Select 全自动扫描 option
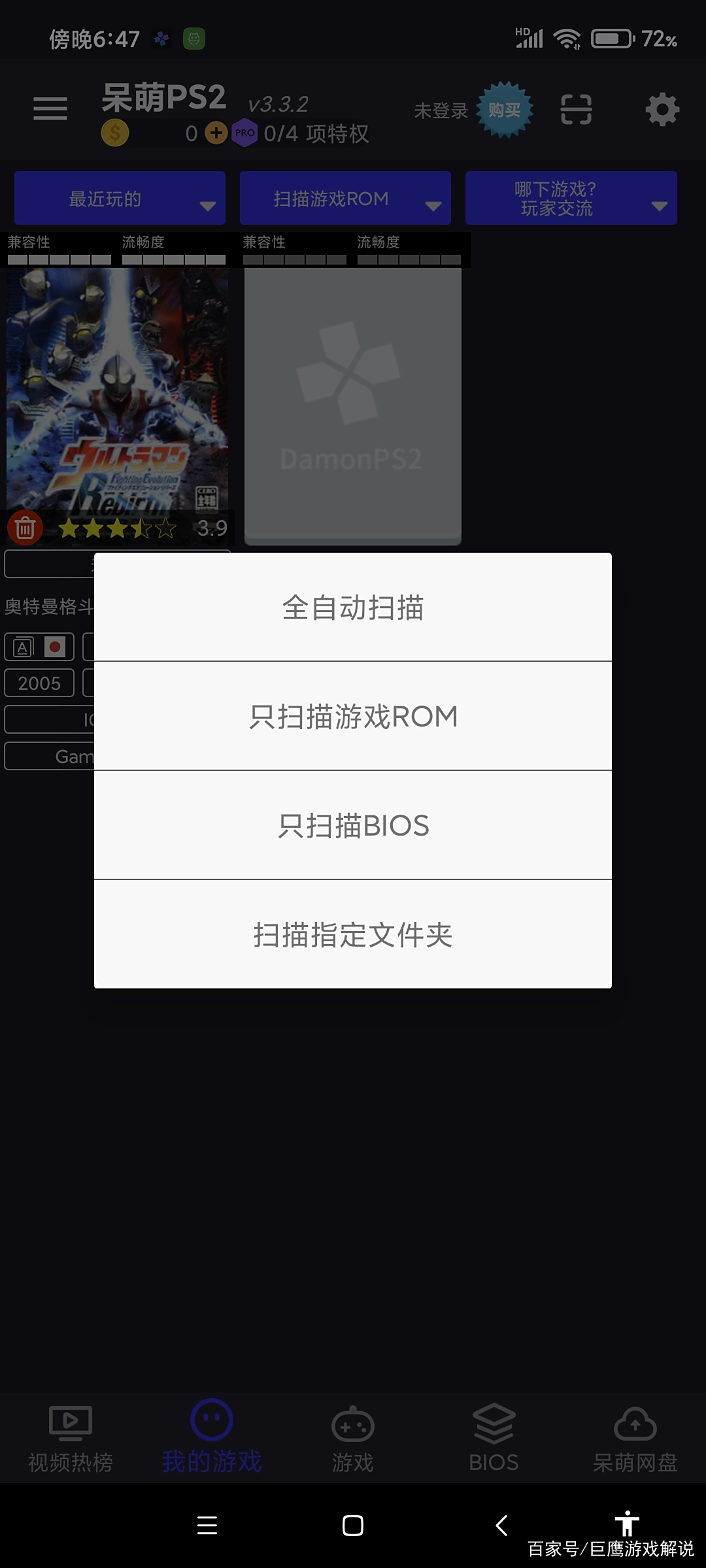This screenshot has width=706, height=1568. click(353, 608)
